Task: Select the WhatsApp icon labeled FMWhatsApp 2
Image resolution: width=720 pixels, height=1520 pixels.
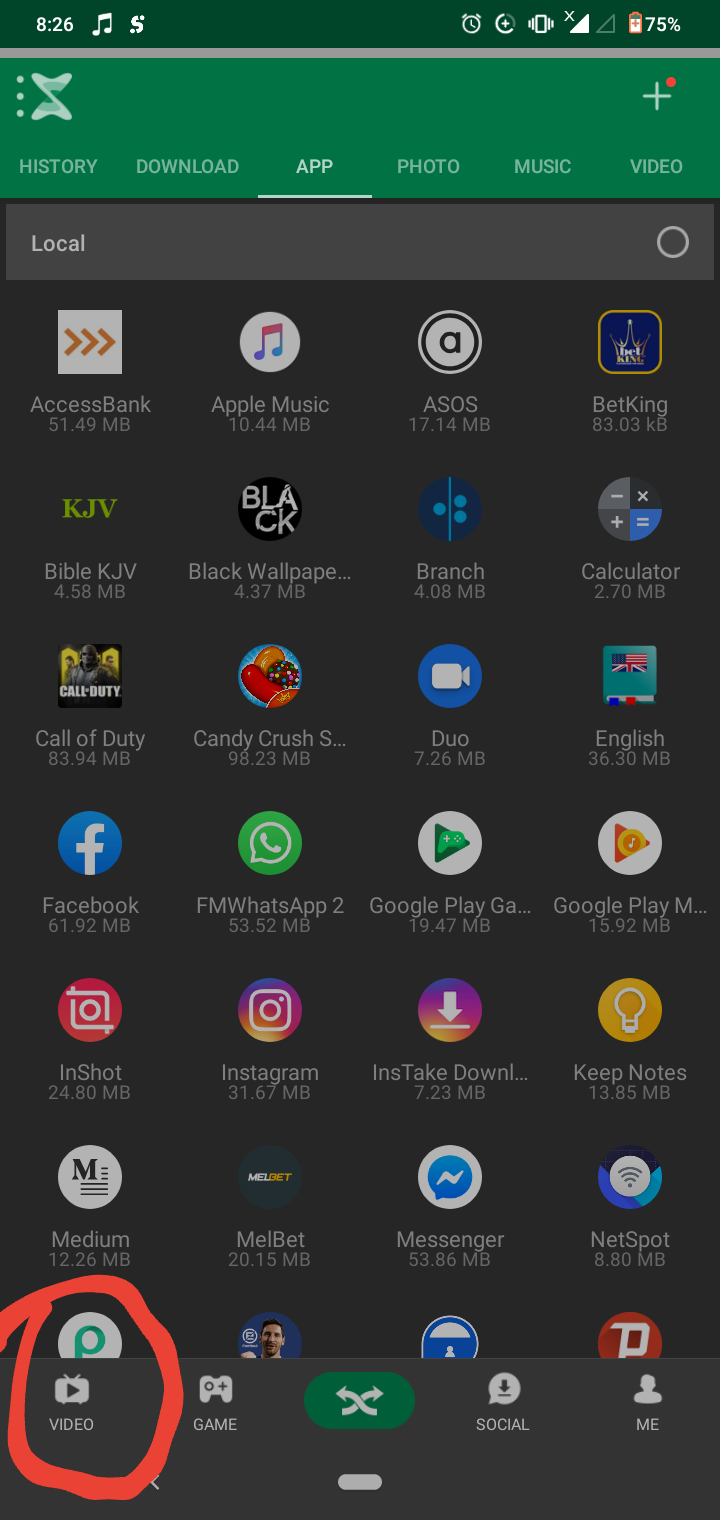Action: pyautogui.click(x=270, y=843)
